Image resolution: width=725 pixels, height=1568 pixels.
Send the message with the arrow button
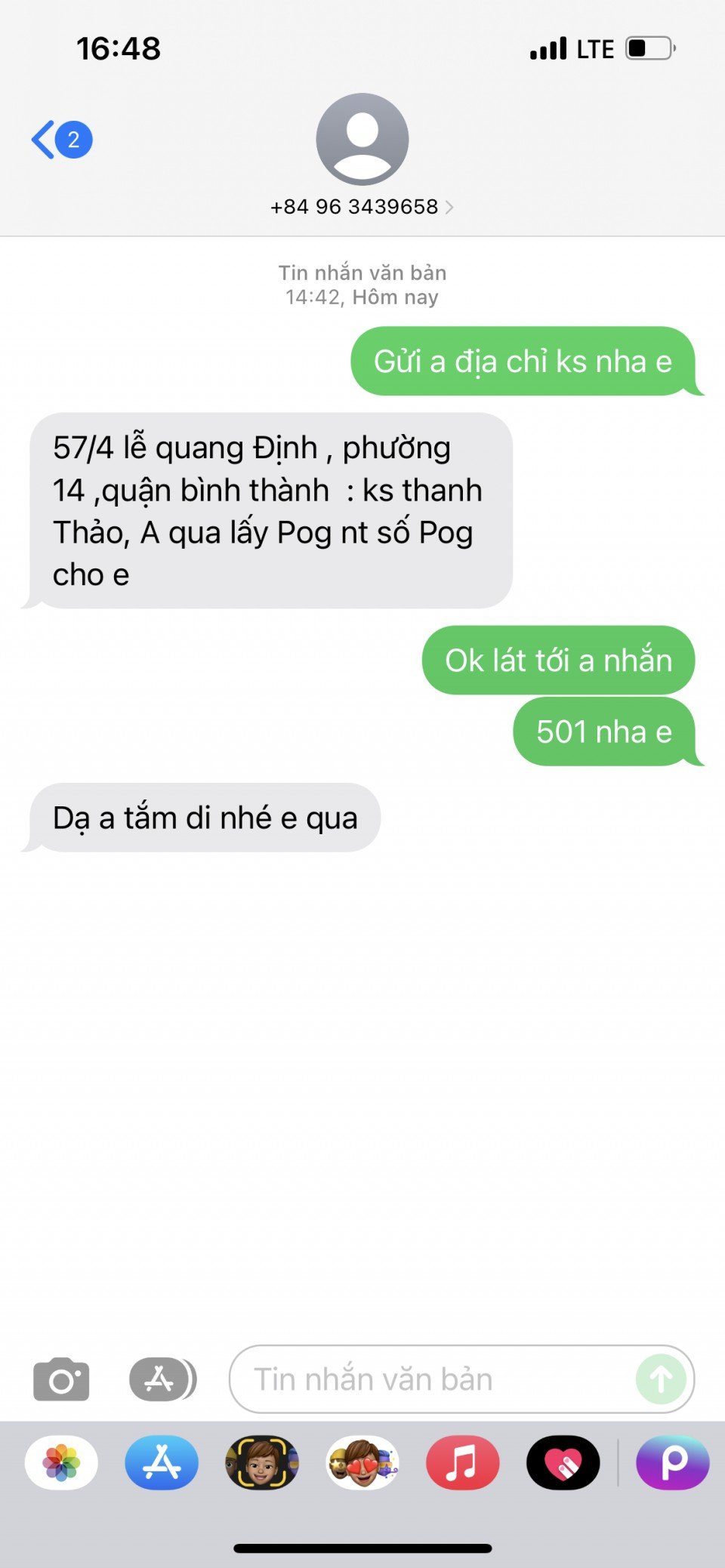click(661, 1379)
